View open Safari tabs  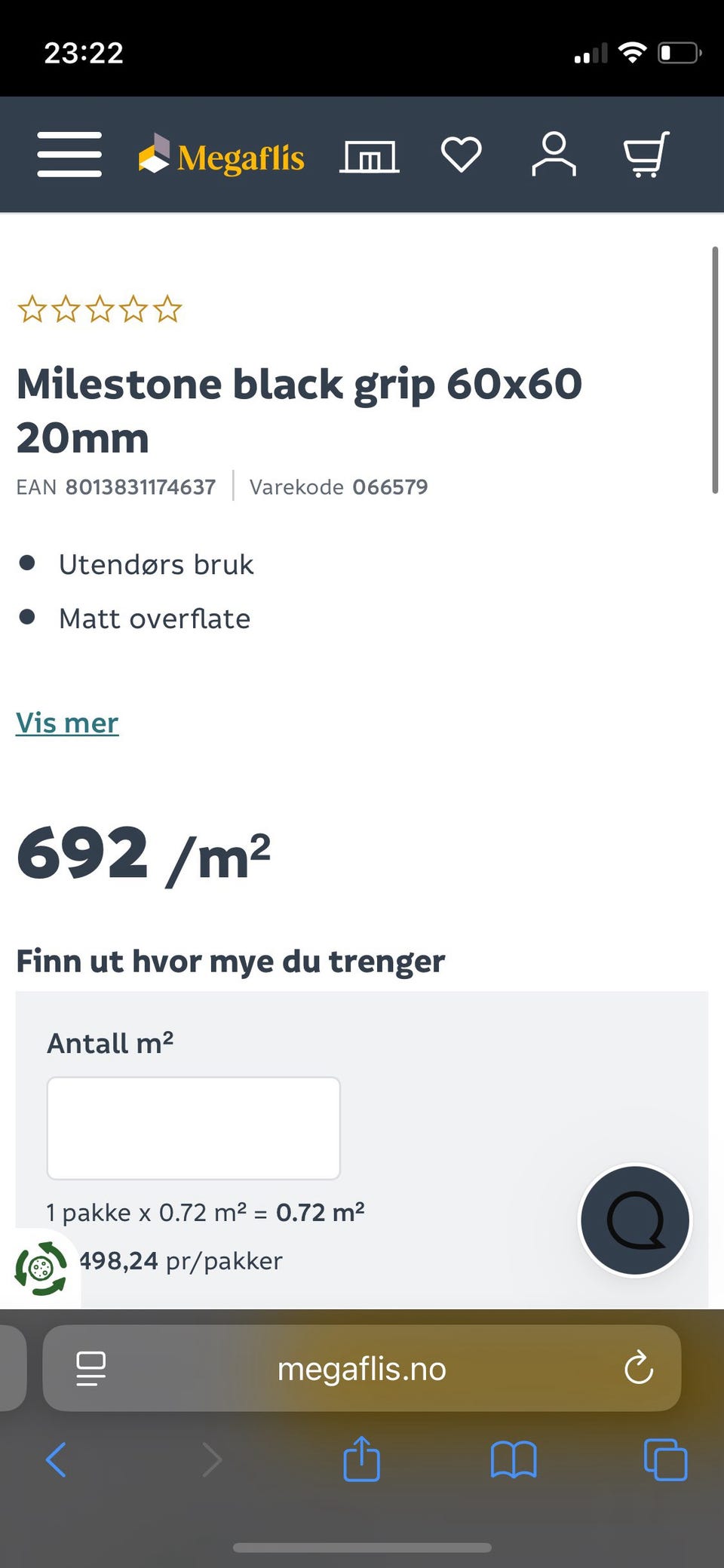pyautogui.click(x=665, y=1459)
